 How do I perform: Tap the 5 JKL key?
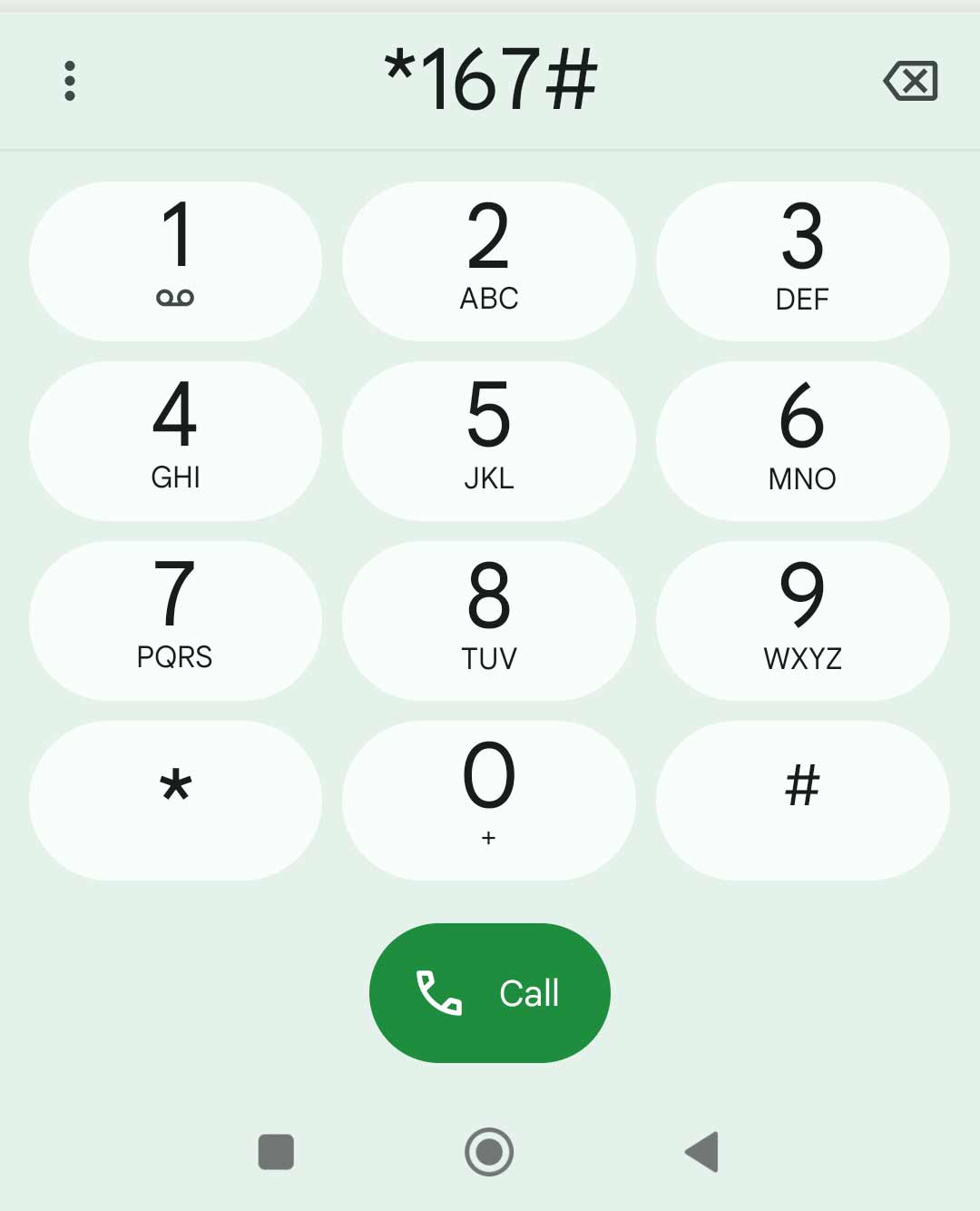pos(489,441)
